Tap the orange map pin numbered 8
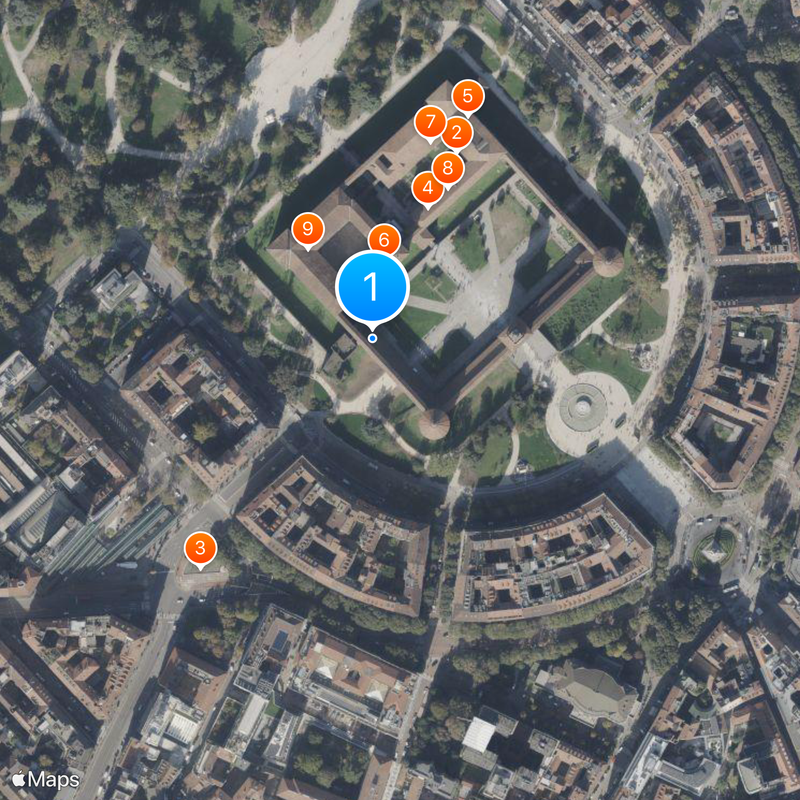The width and height of the screenshot is (800, 800). click(447, 167)
